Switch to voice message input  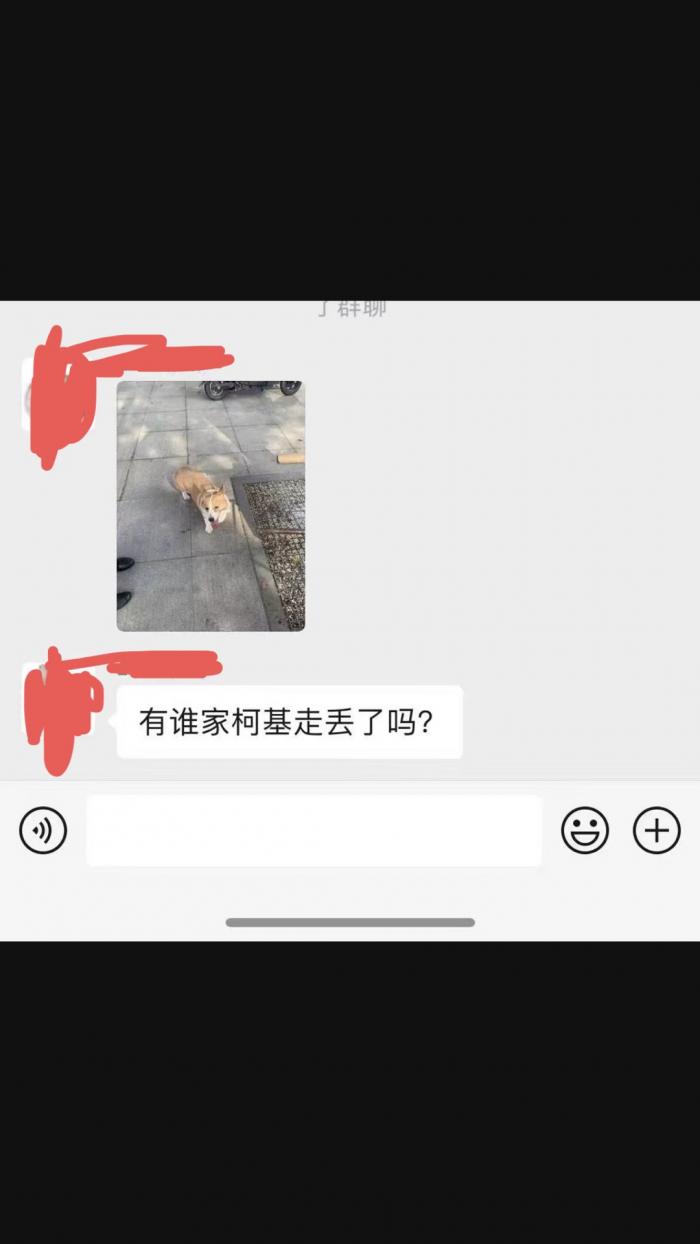pyautogui.click(x=43, y=831)
